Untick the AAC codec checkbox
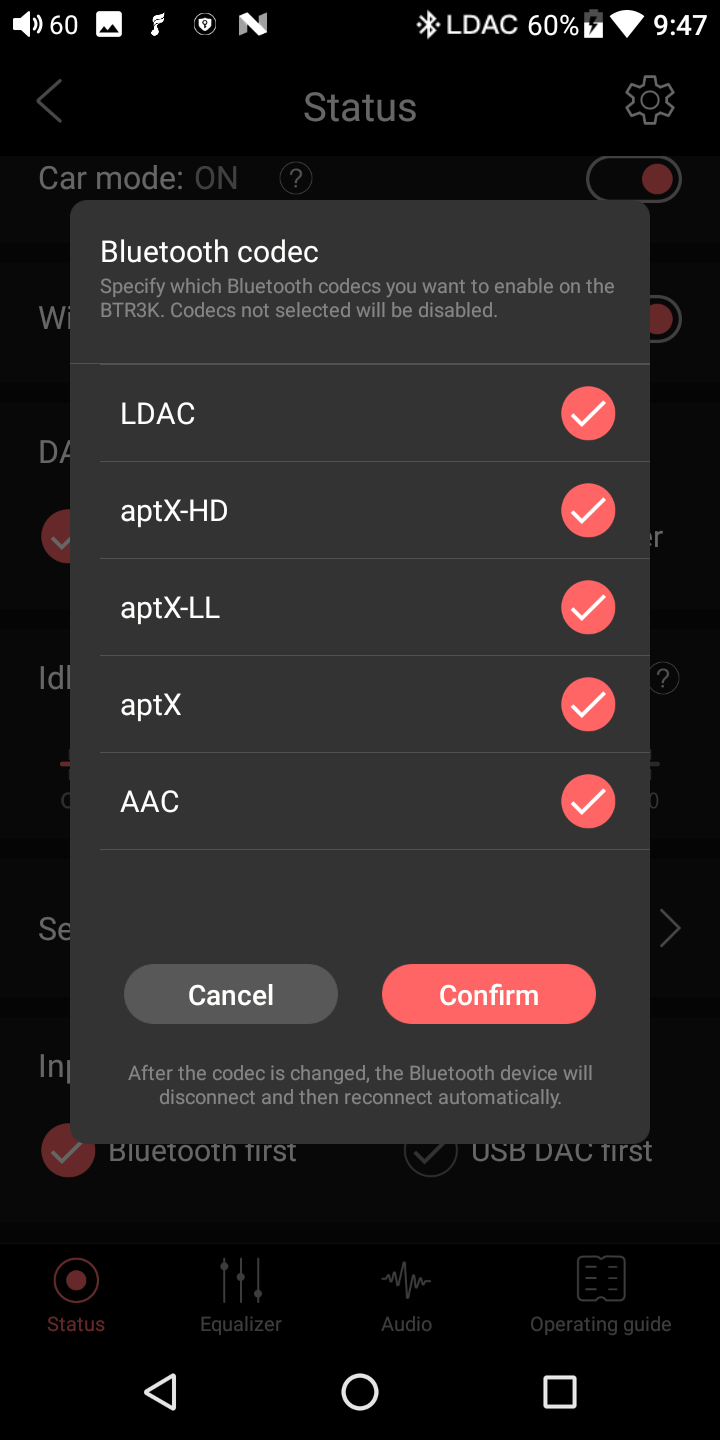720x1440 pixels. click(588, 801)
